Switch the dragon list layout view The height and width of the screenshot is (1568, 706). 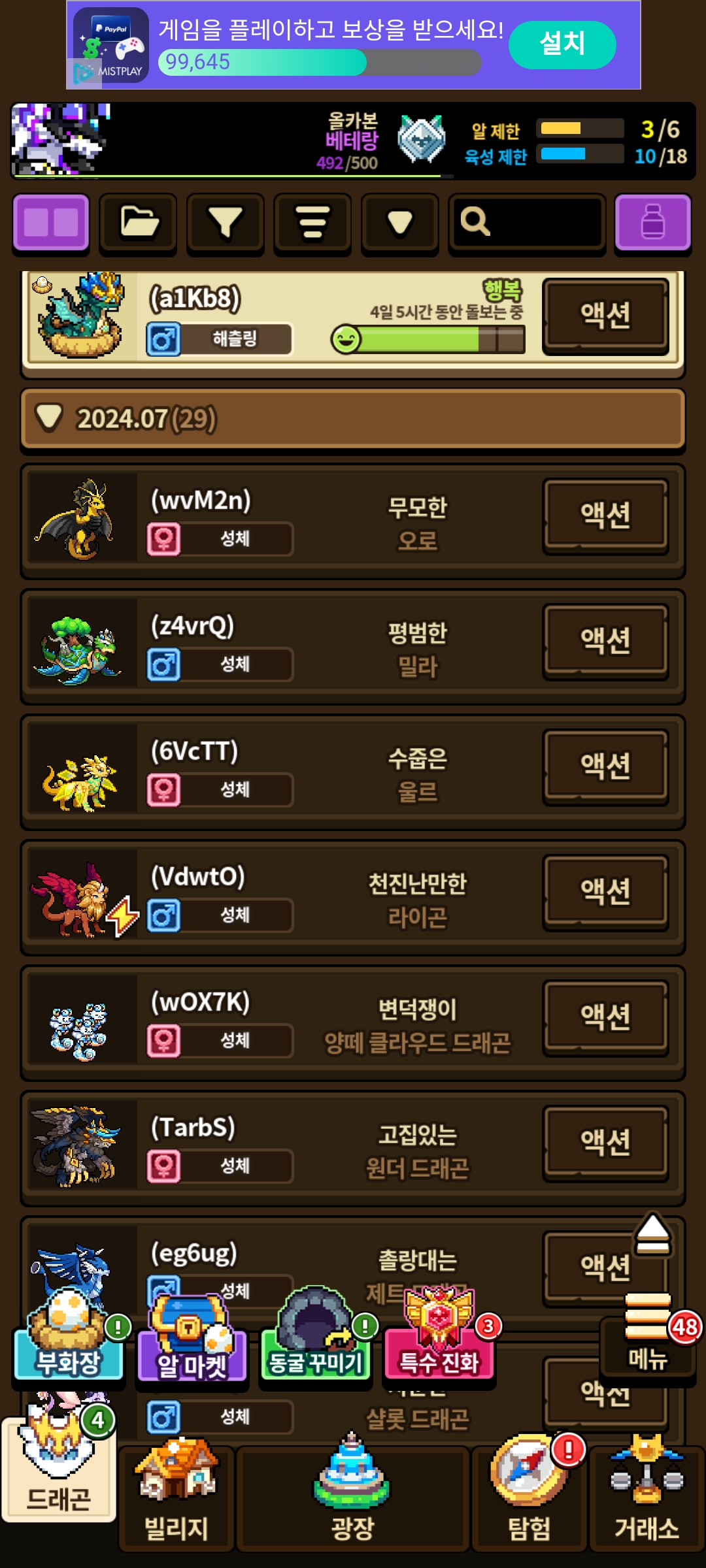51,222
